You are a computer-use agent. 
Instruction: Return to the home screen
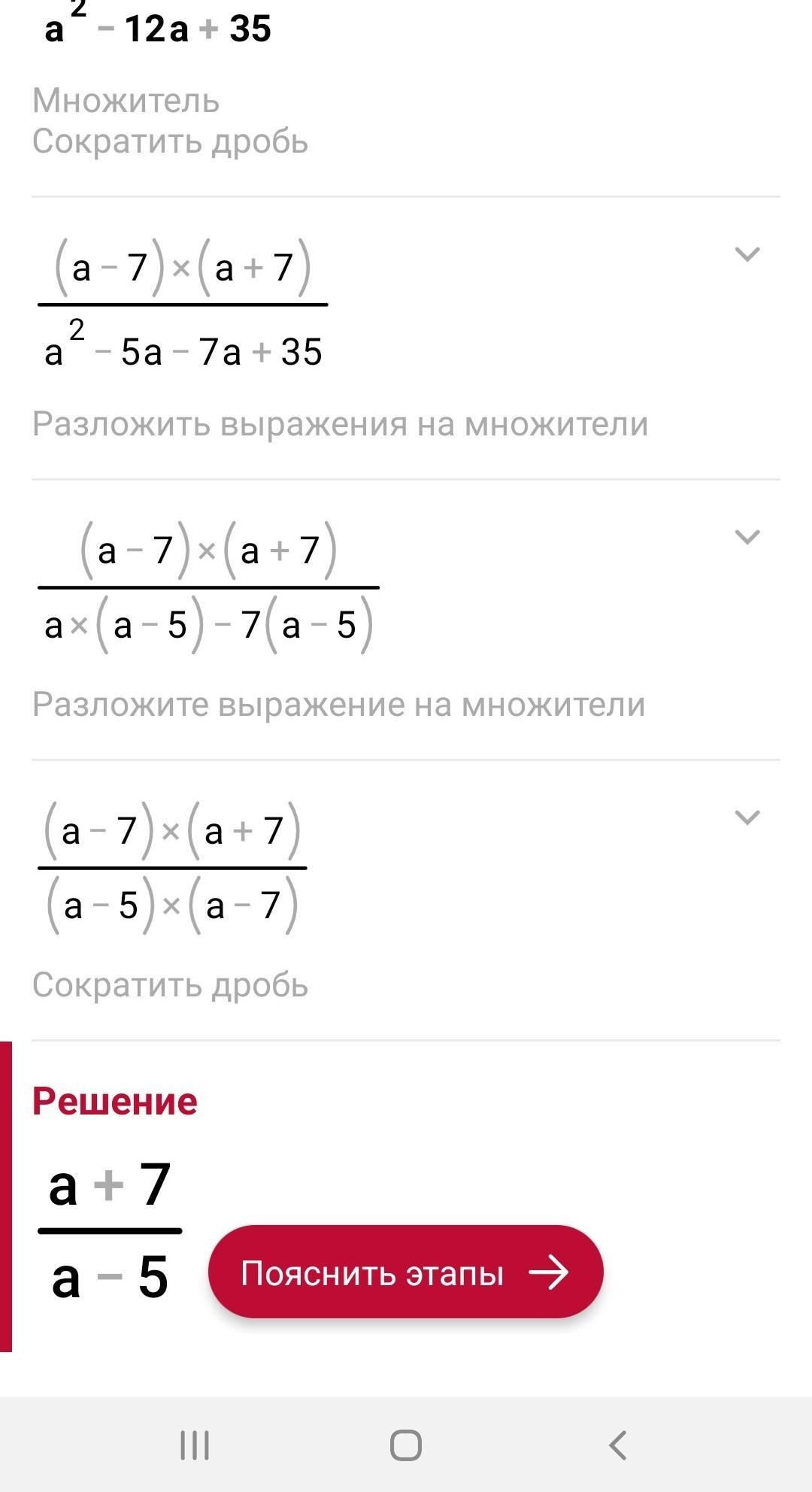[406, 1445]
